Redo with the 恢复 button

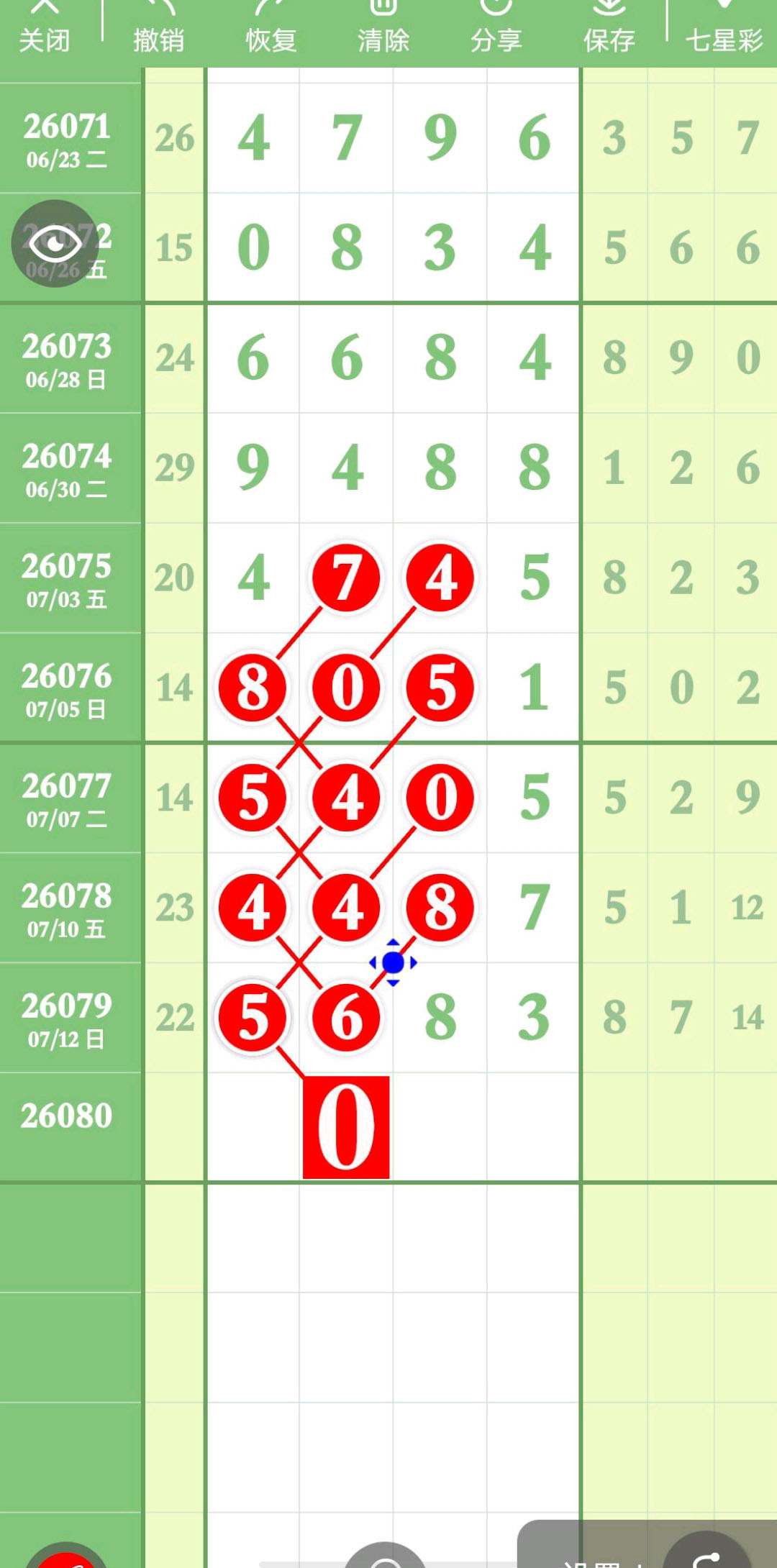(271, 29)
